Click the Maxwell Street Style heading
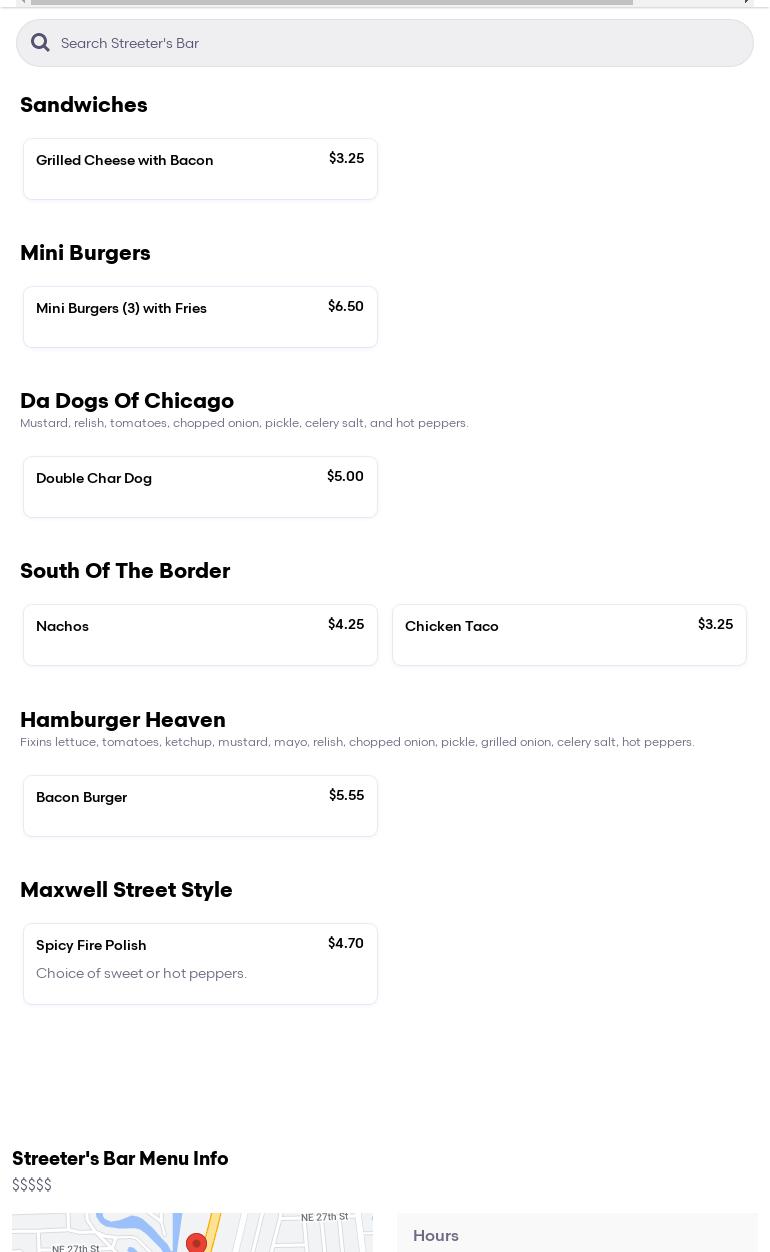This screenshot has width=770, height=1252. (x=126, y=890)
